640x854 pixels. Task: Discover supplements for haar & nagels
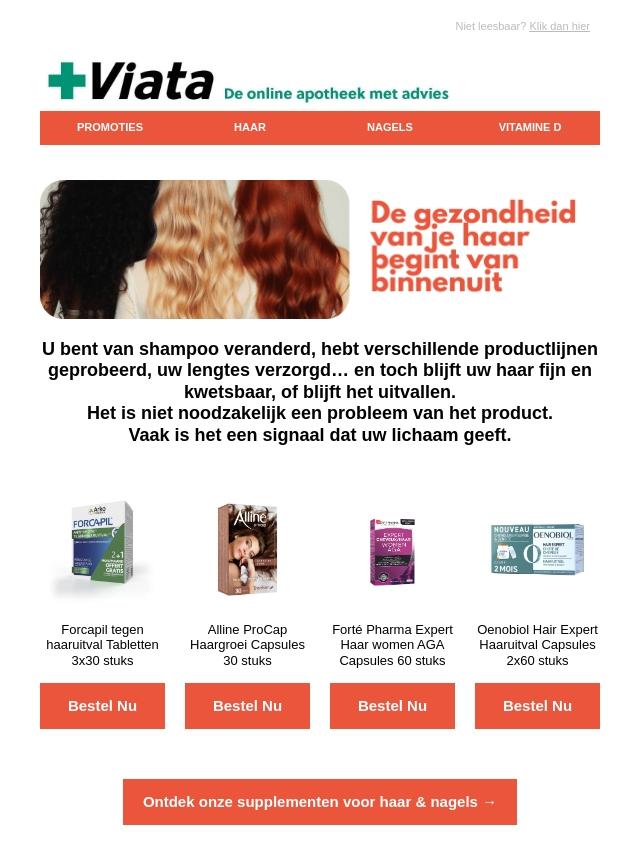coord(320,802)
